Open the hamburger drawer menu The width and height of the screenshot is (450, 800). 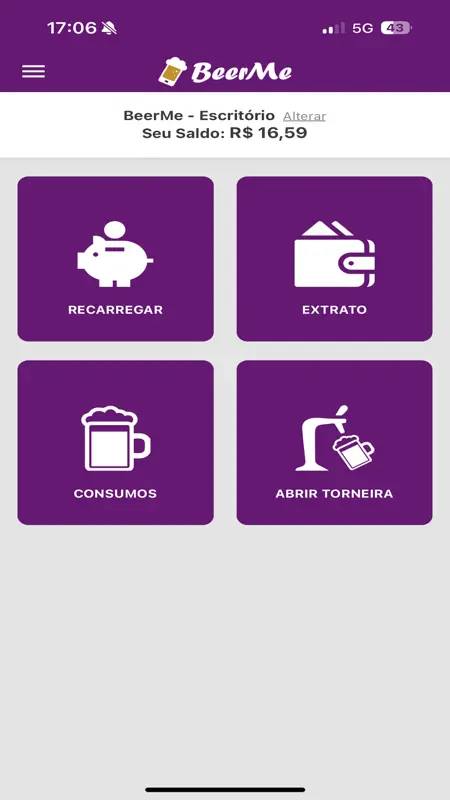(x=33, y=72)
